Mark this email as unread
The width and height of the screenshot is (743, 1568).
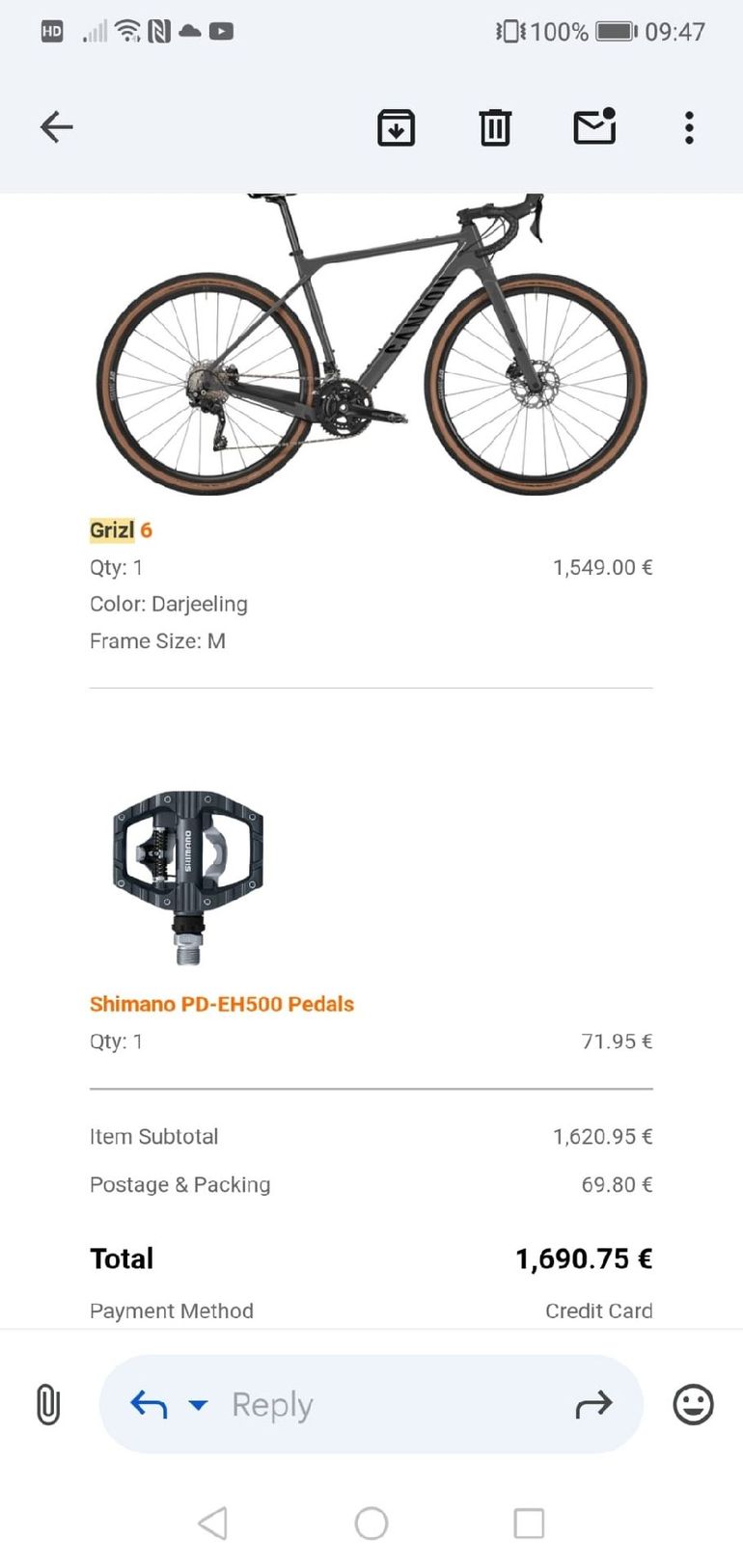(594, 126)
